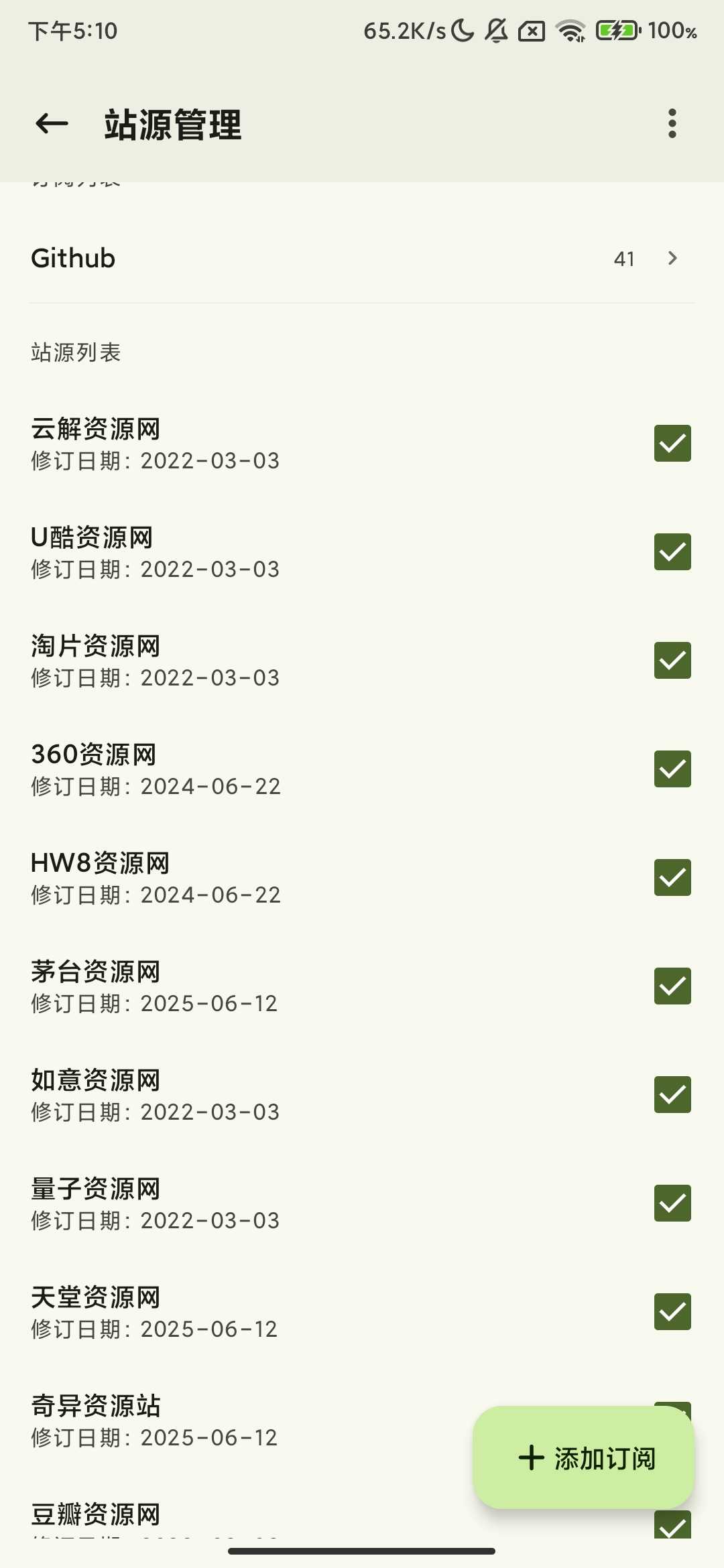
Task: Toggle 天堂资源网 checkbox
Action: (672, 1312)
